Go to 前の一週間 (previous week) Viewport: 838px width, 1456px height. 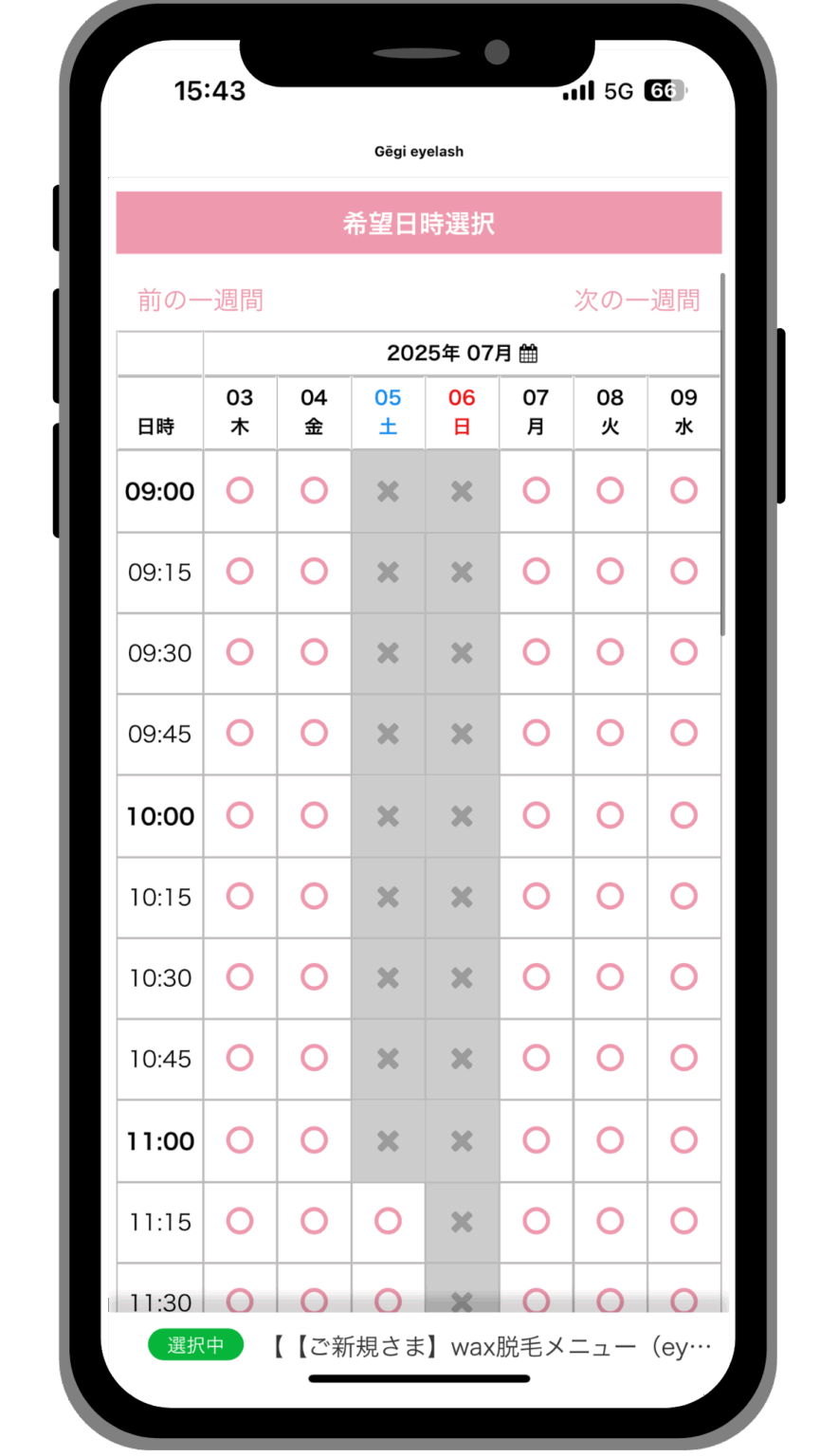coord(200,300)
